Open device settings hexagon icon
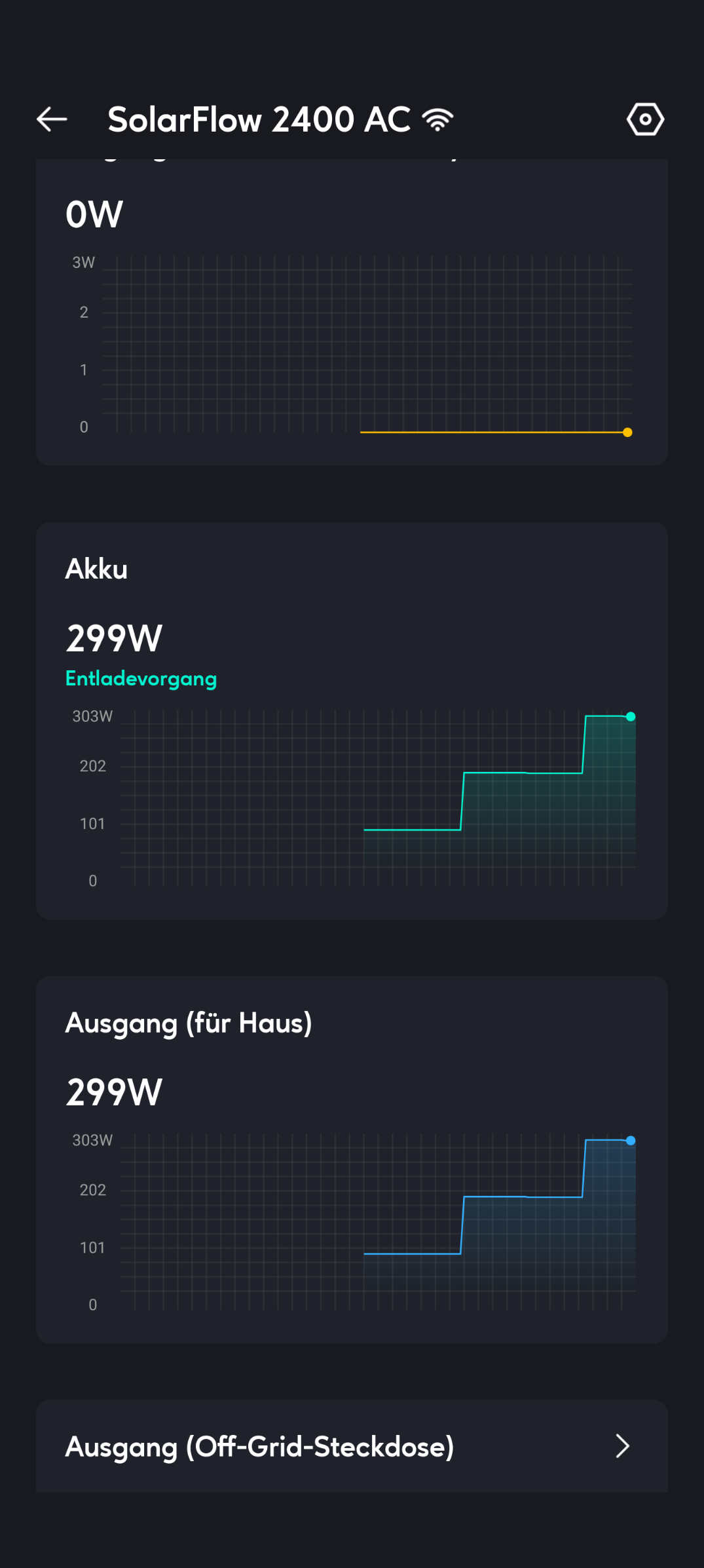The width and height of the screenshot is (704, 1568). click(x=645, y=119)
